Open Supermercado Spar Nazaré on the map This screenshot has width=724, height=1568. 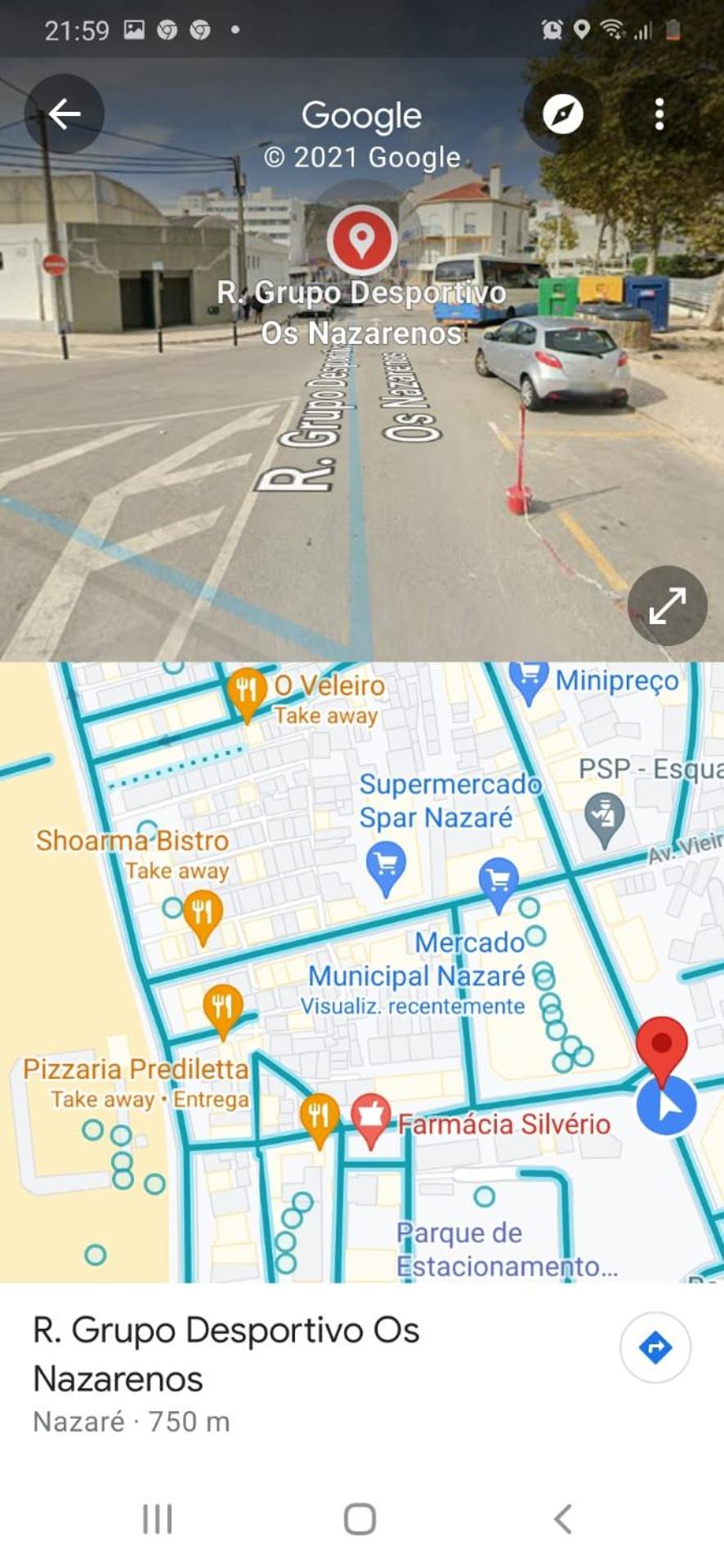(386, 870)
